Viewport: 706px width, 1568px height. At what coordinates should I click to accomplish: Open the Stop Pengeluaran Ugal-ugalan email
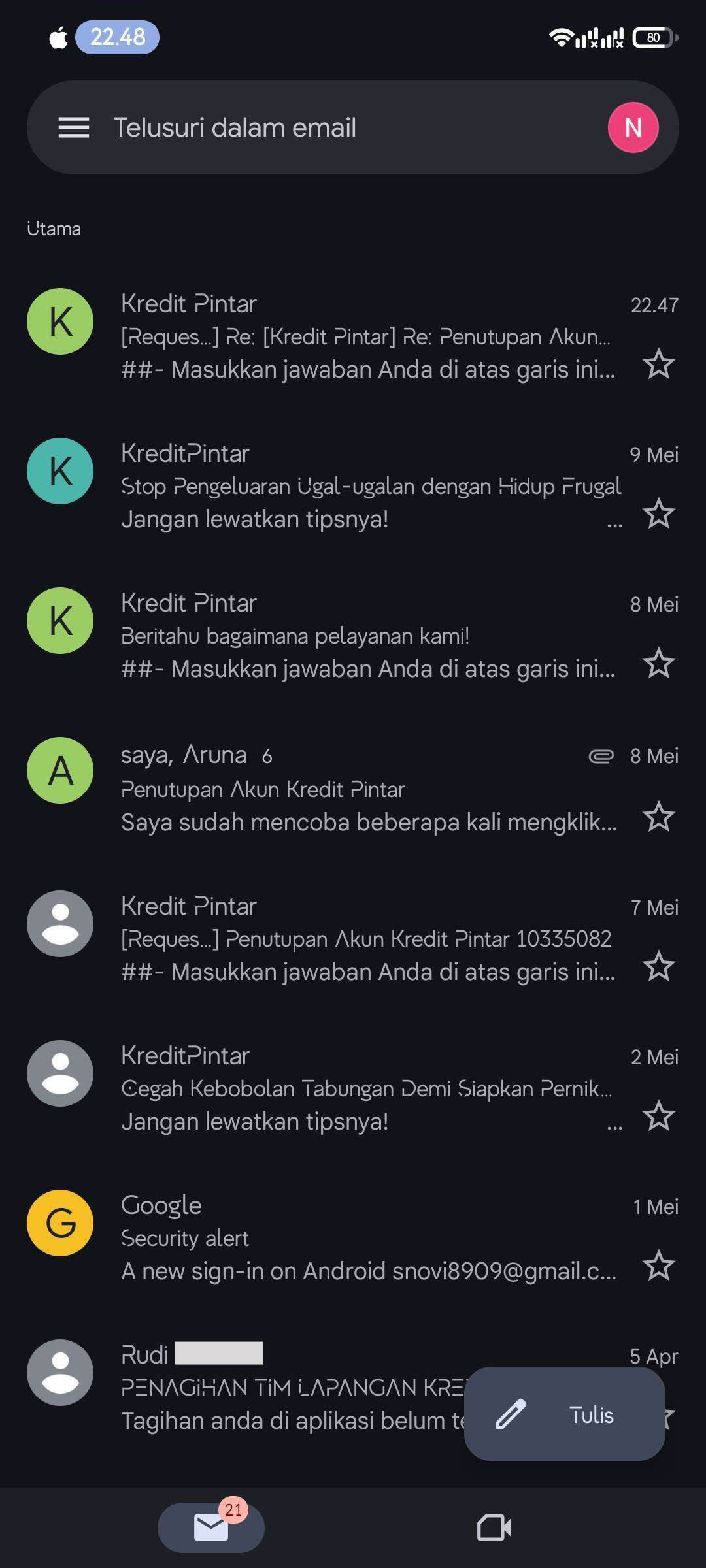[x=353, y=487]
